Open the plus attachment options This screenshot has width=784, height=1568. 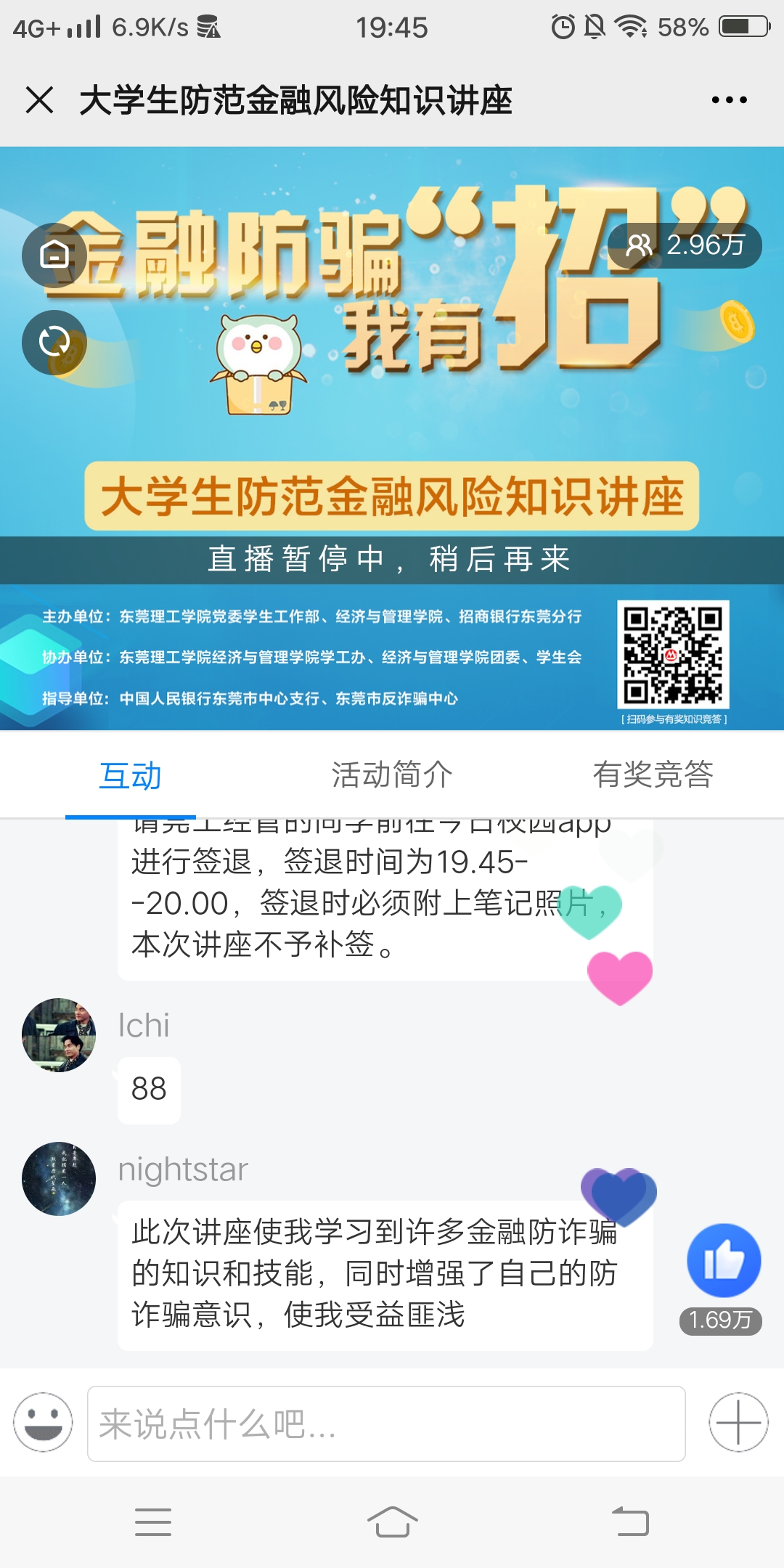click(738, 1422)
